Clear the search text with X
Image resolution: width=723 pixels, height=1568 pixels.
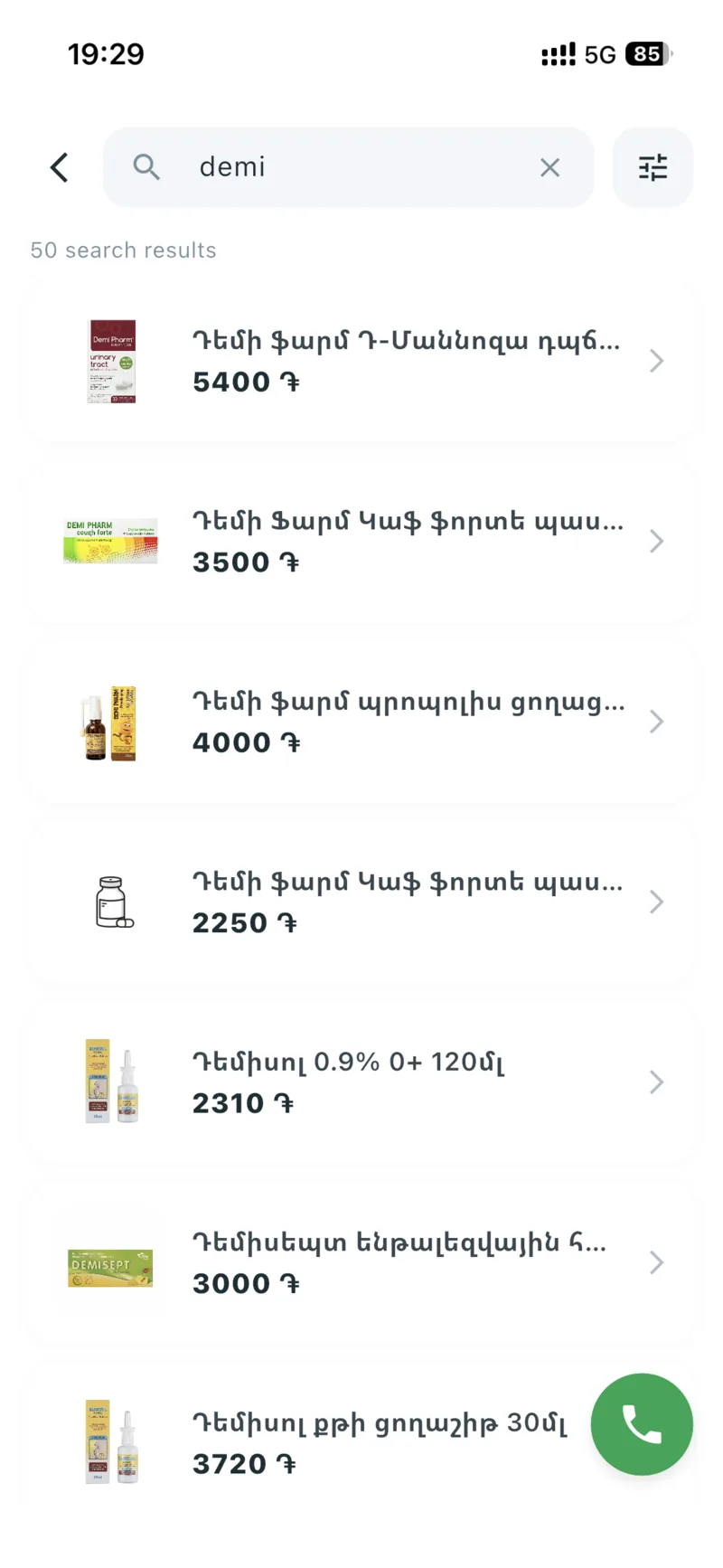coord(549,167)
